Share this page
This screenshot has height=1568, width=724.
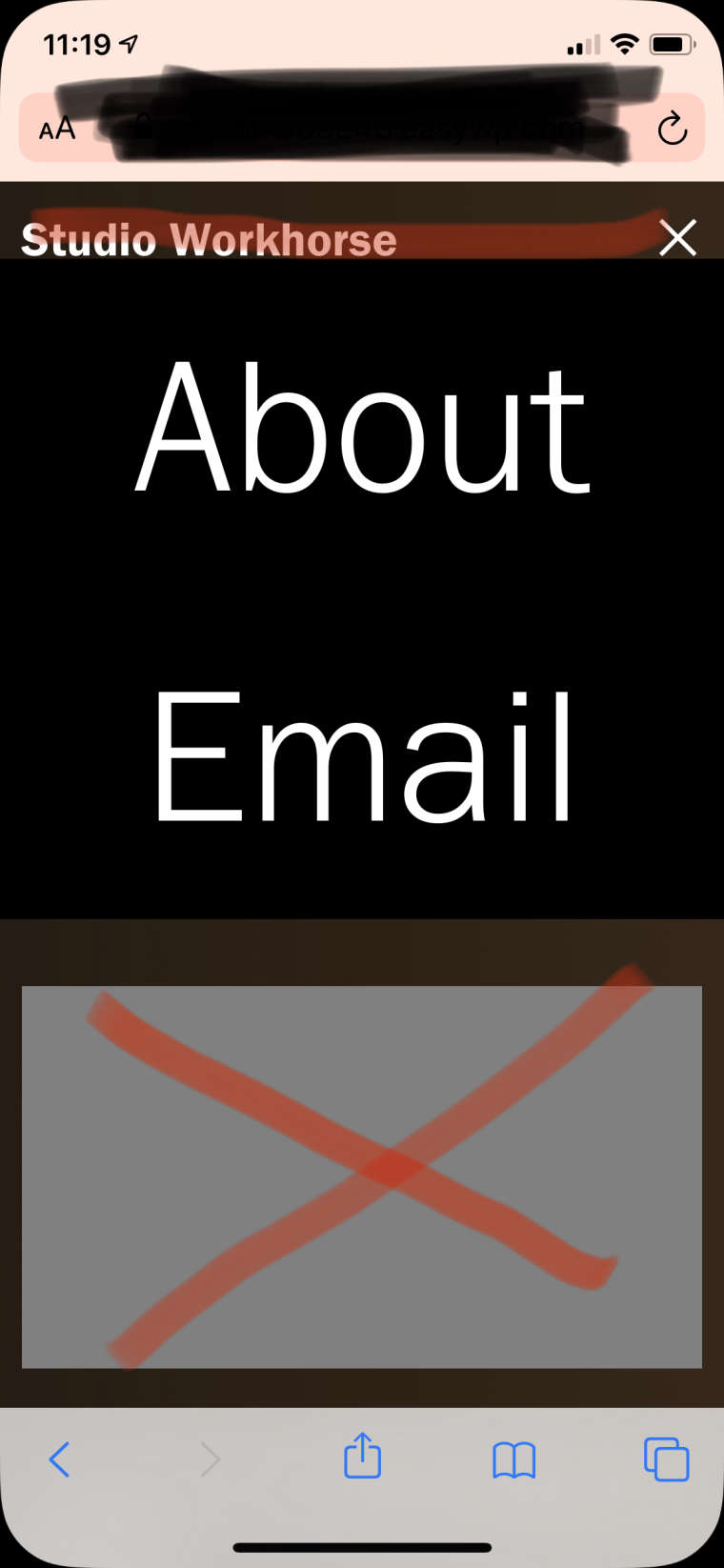(x=362, y=1457)
